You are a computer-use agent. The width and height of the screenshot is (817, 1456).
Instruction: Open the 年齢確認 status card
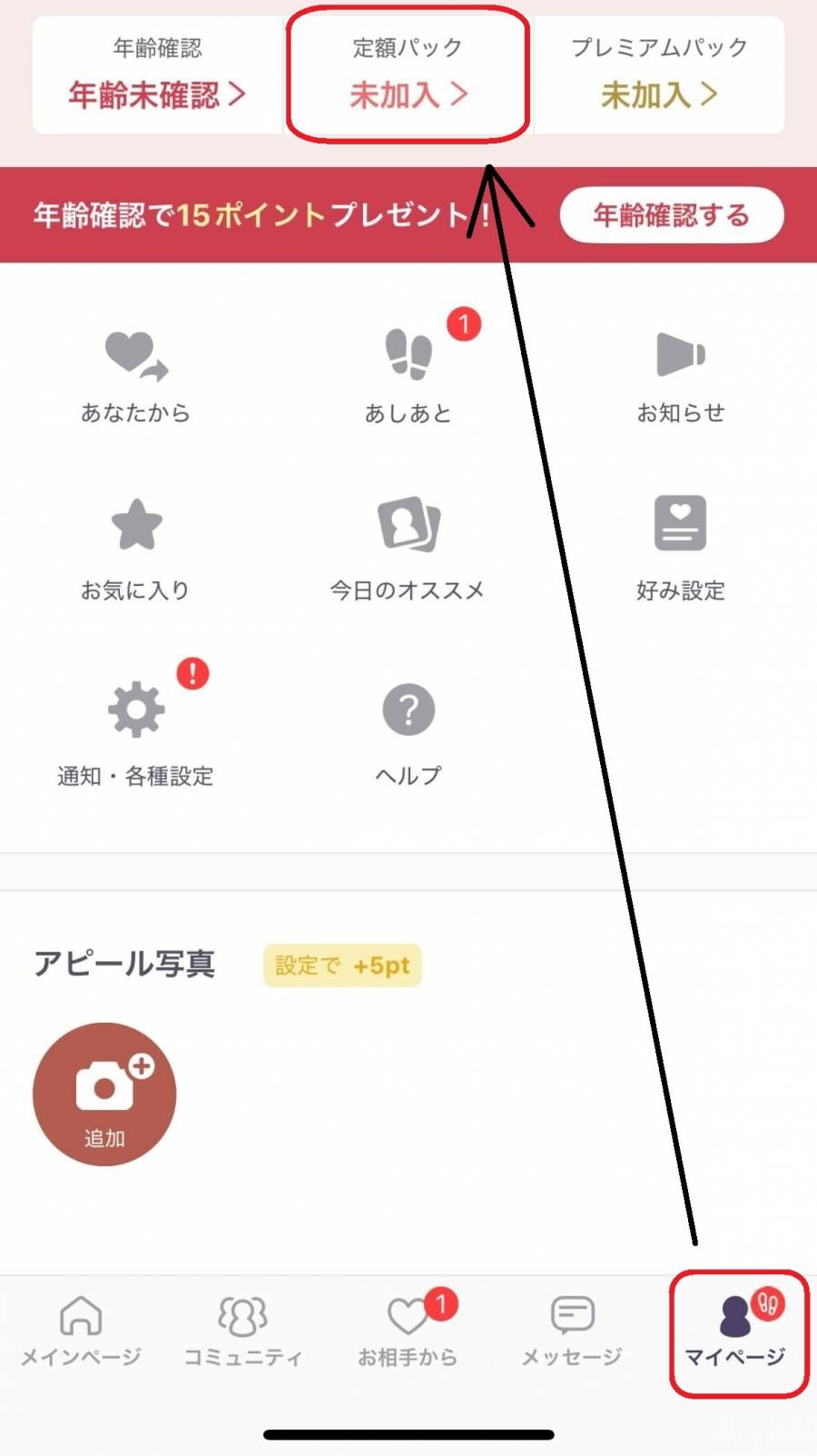(157, 75)
